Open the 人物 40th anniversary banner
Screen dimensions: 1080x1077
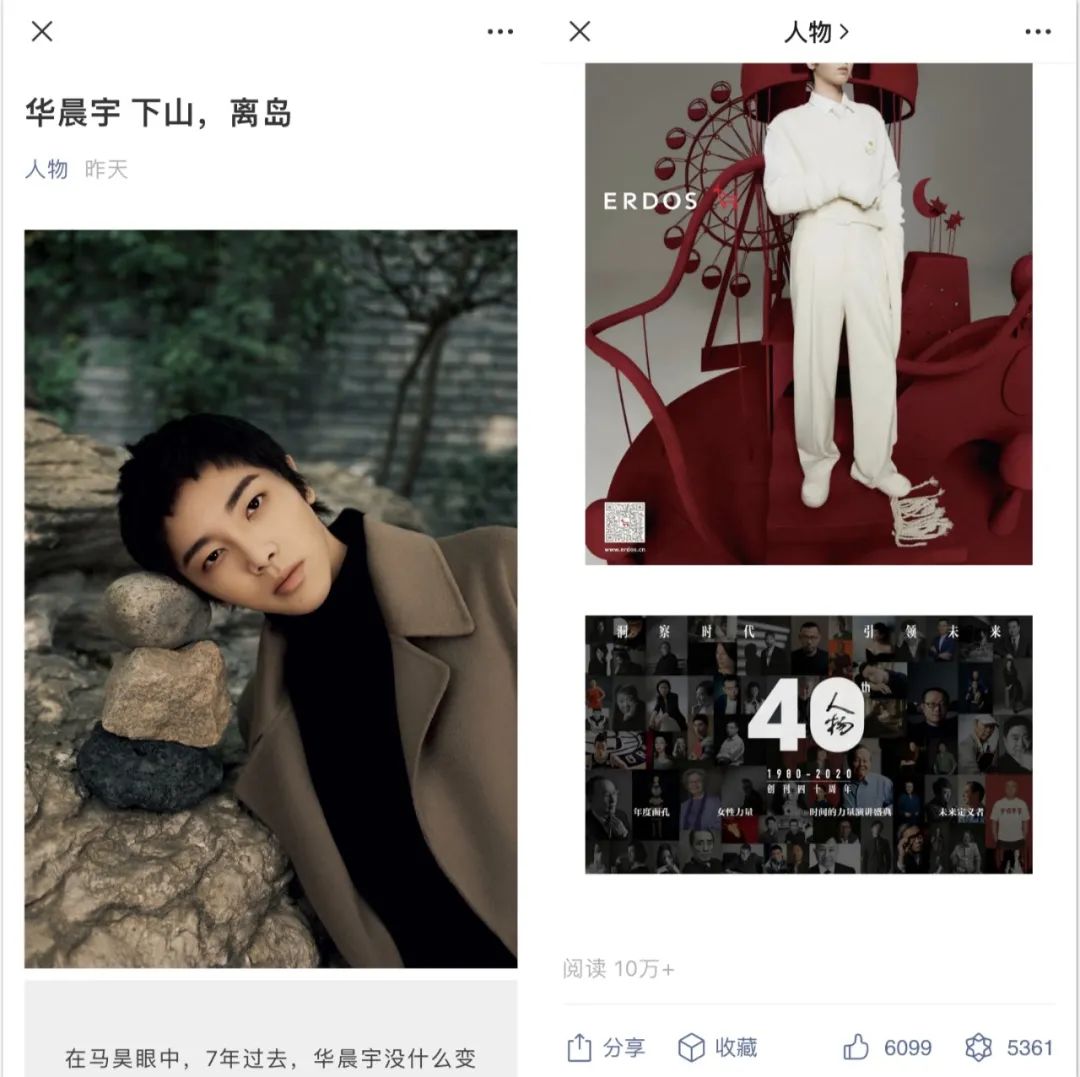[x=808, y=744]
